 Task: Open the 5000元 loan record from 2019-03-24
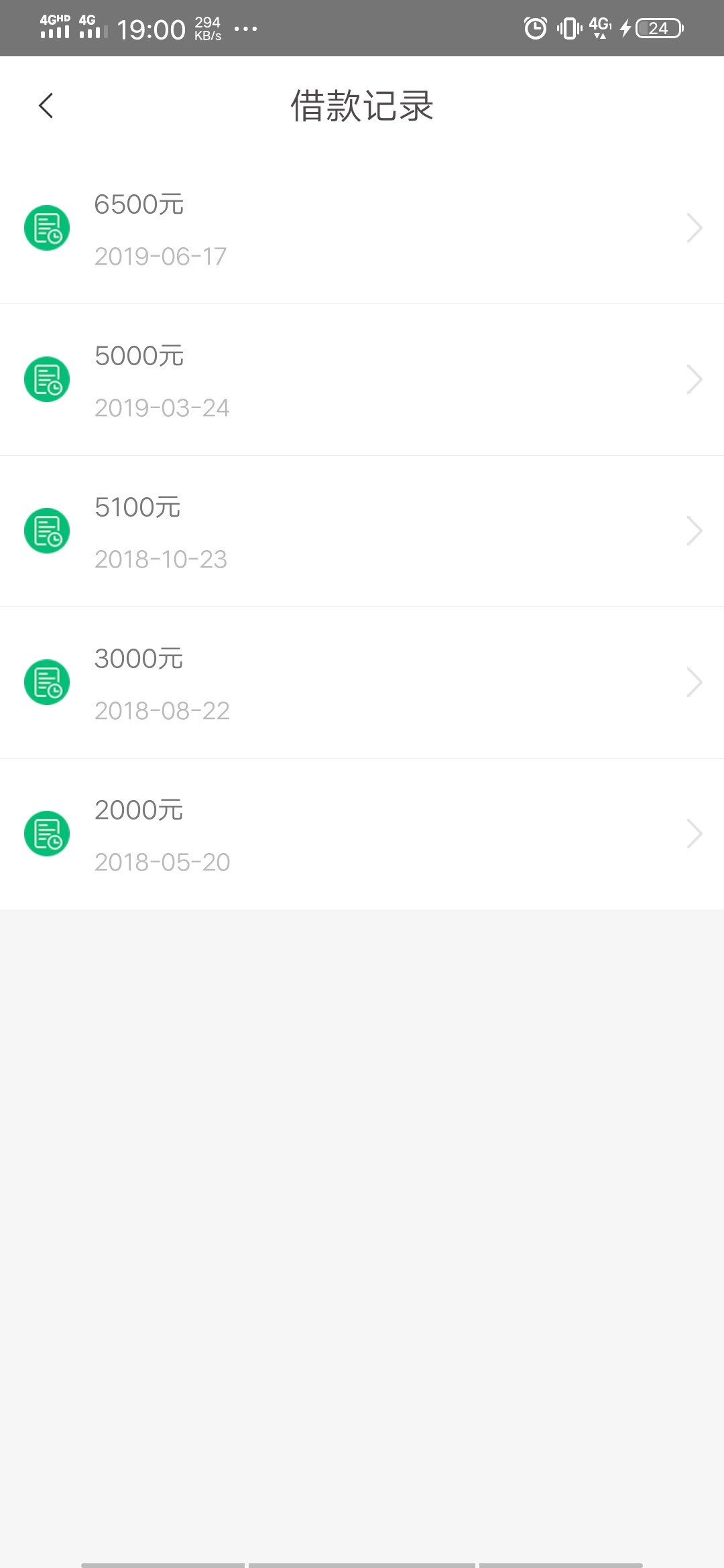click(362, 380)
